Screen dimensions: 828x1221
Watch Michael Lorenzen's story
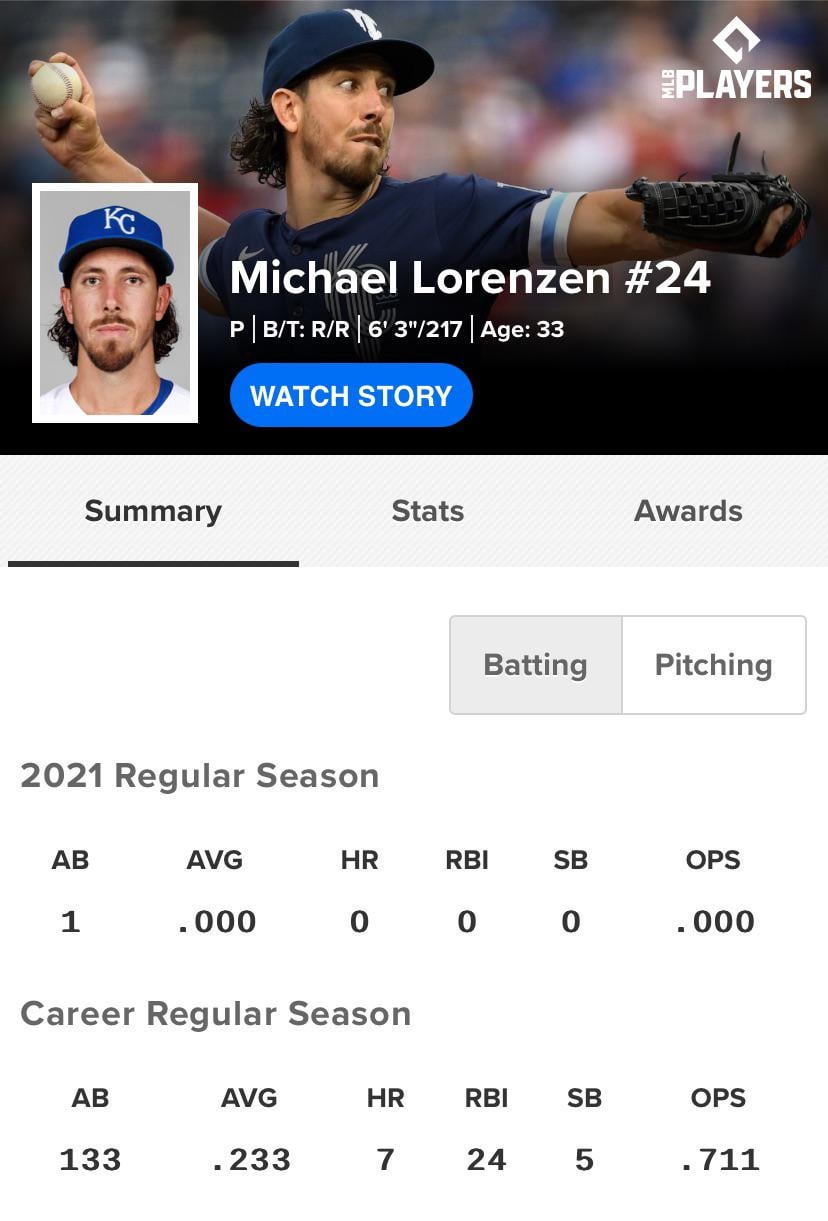[x=350, y=396]
